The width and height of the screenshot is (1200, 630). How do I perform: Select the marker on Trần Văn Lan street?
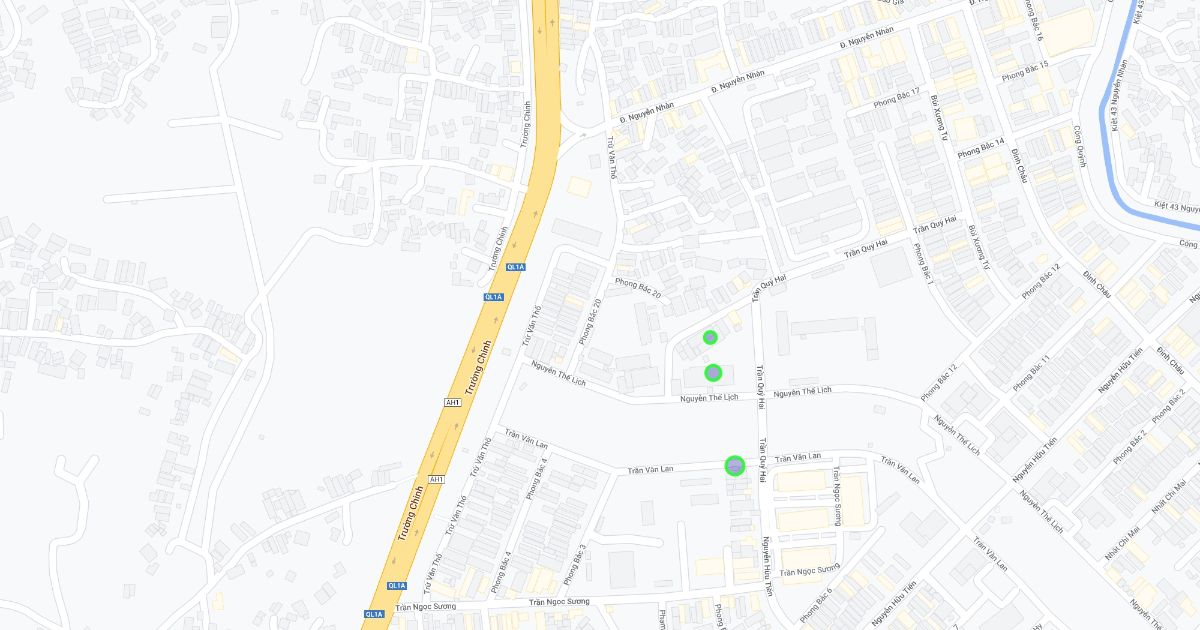pyautogui.click(x=735, y=465)
